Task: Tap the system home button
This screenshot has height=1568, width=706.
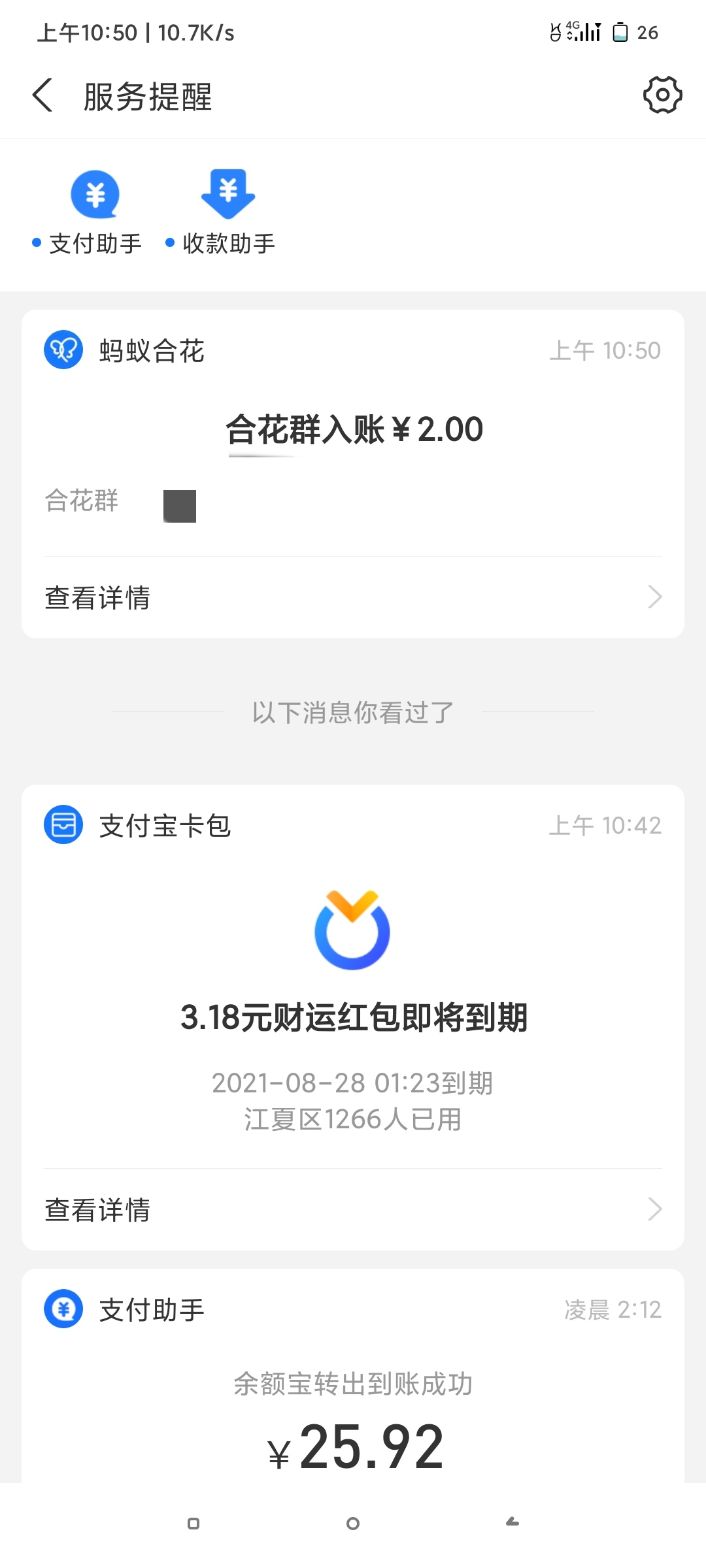Action: click(353, 1524)
